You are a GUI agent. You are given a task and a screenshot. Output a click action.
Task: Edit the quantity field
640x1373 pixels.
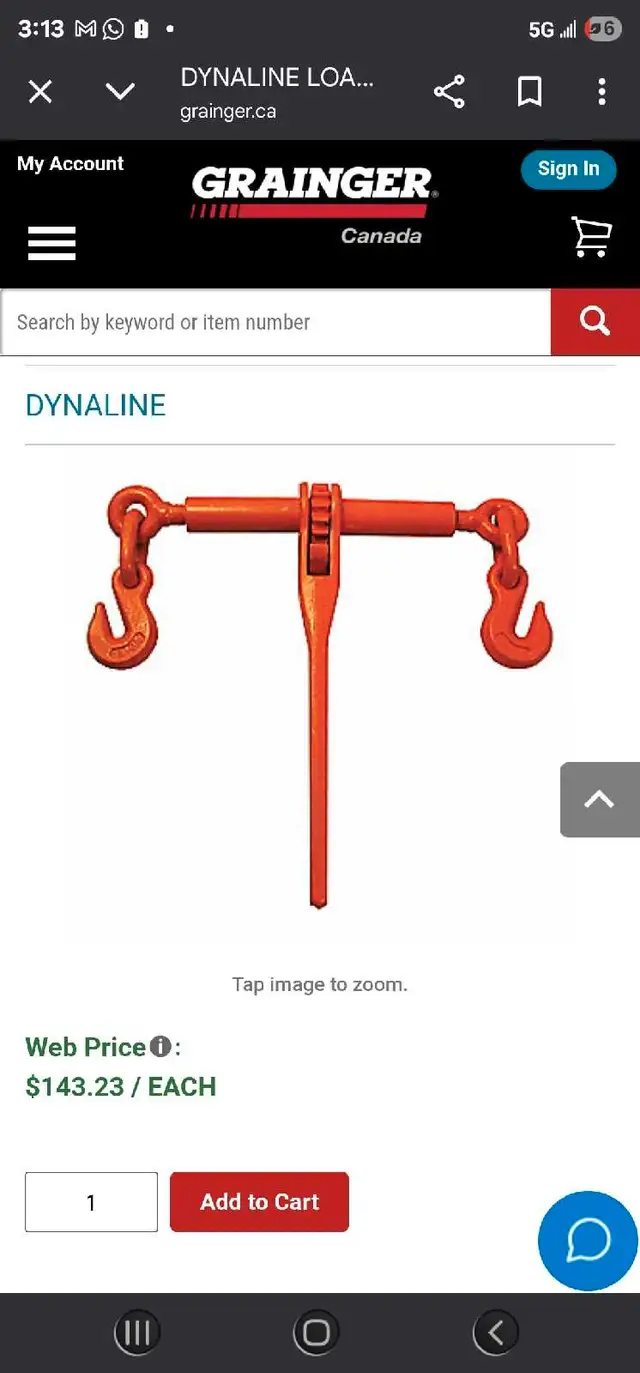(91, 1202)
